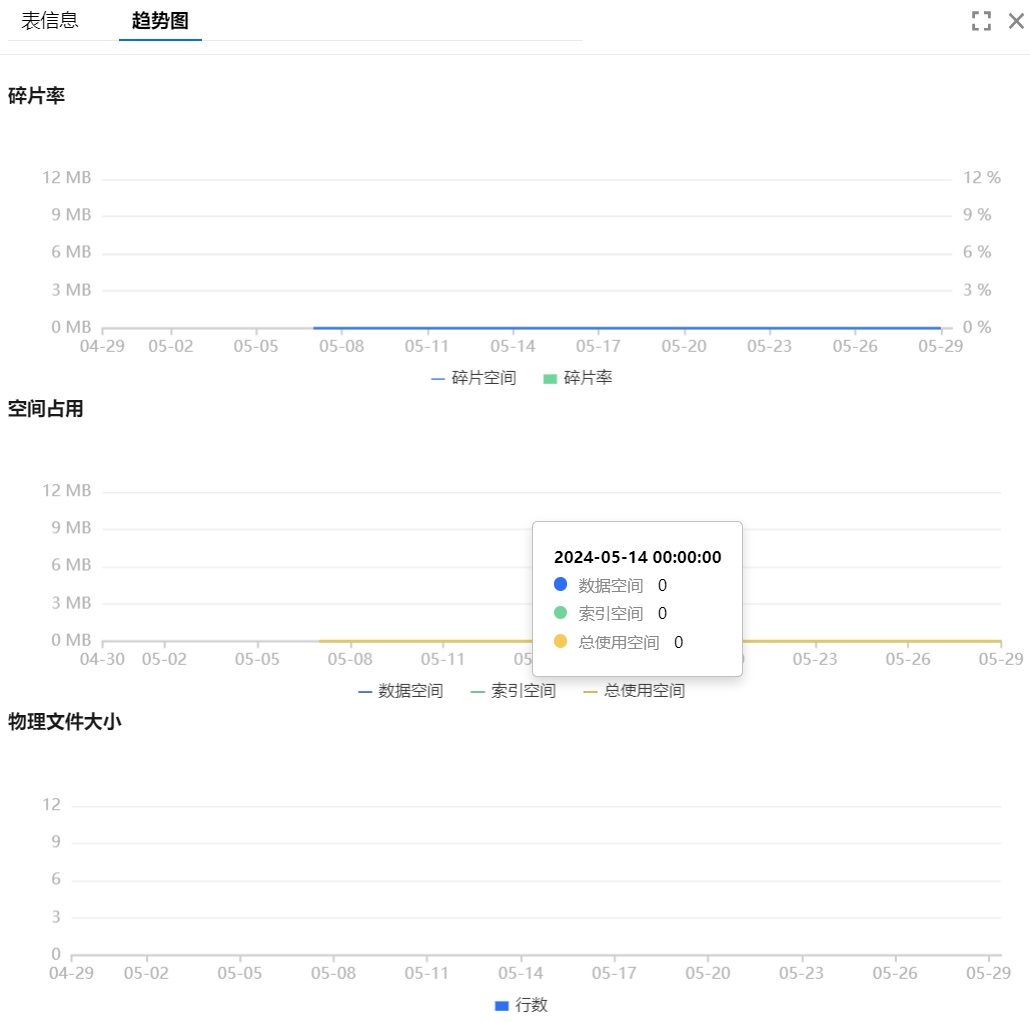
Task: Expand the panel to fullscreen
Action: point(981,21)
